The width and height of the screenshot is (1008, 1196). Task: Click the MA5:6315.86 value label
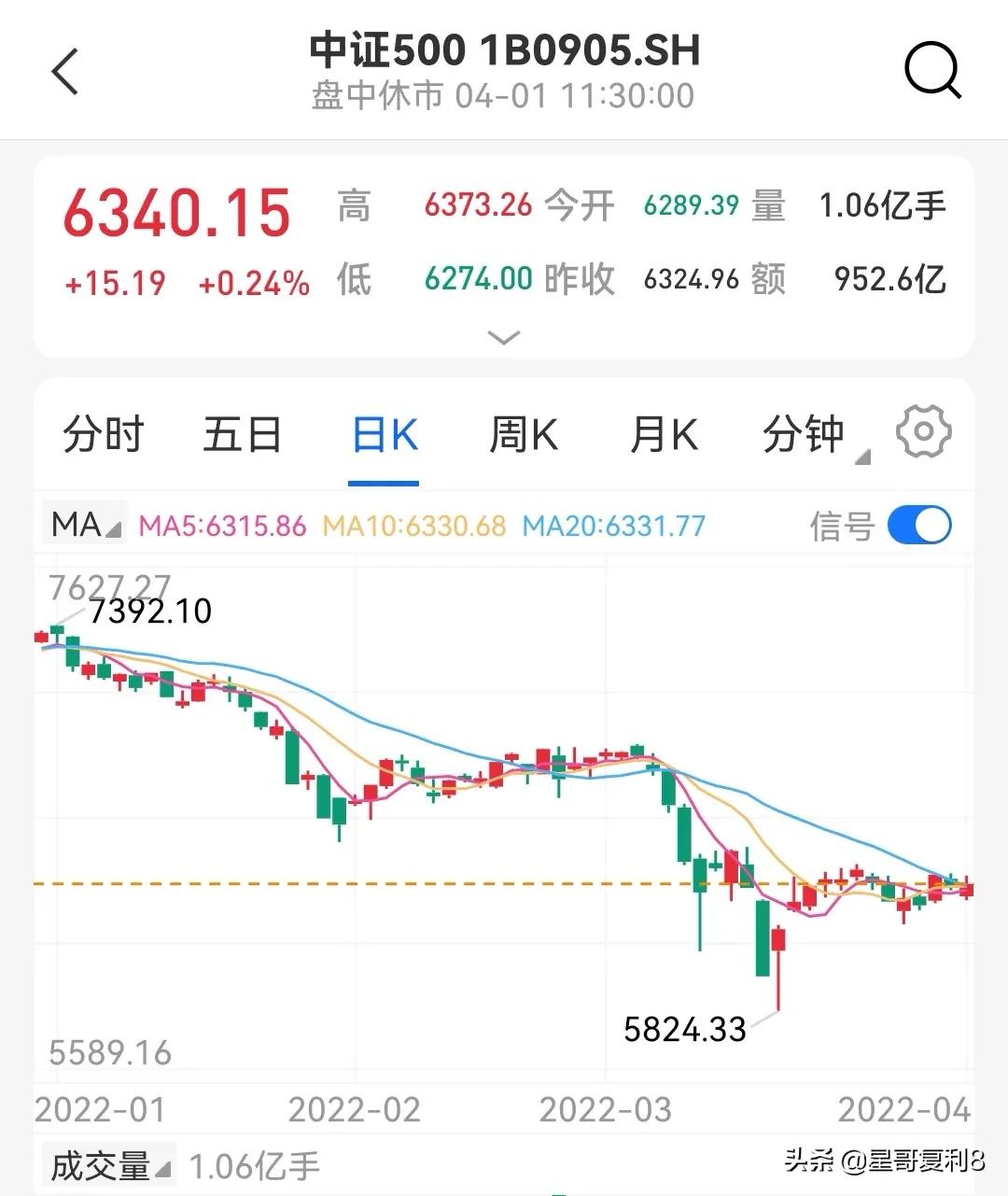(223, 526)
